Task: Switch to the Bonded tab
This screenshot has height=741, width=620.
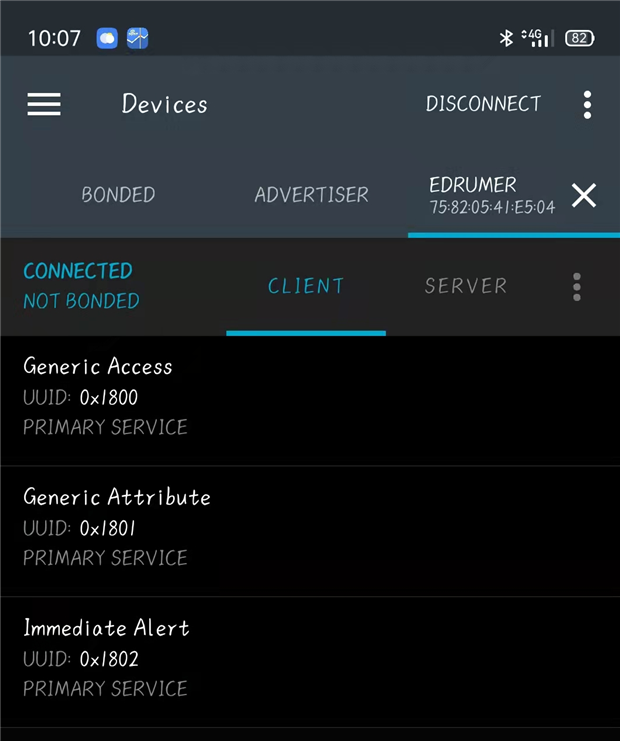Action: [118, 195]
